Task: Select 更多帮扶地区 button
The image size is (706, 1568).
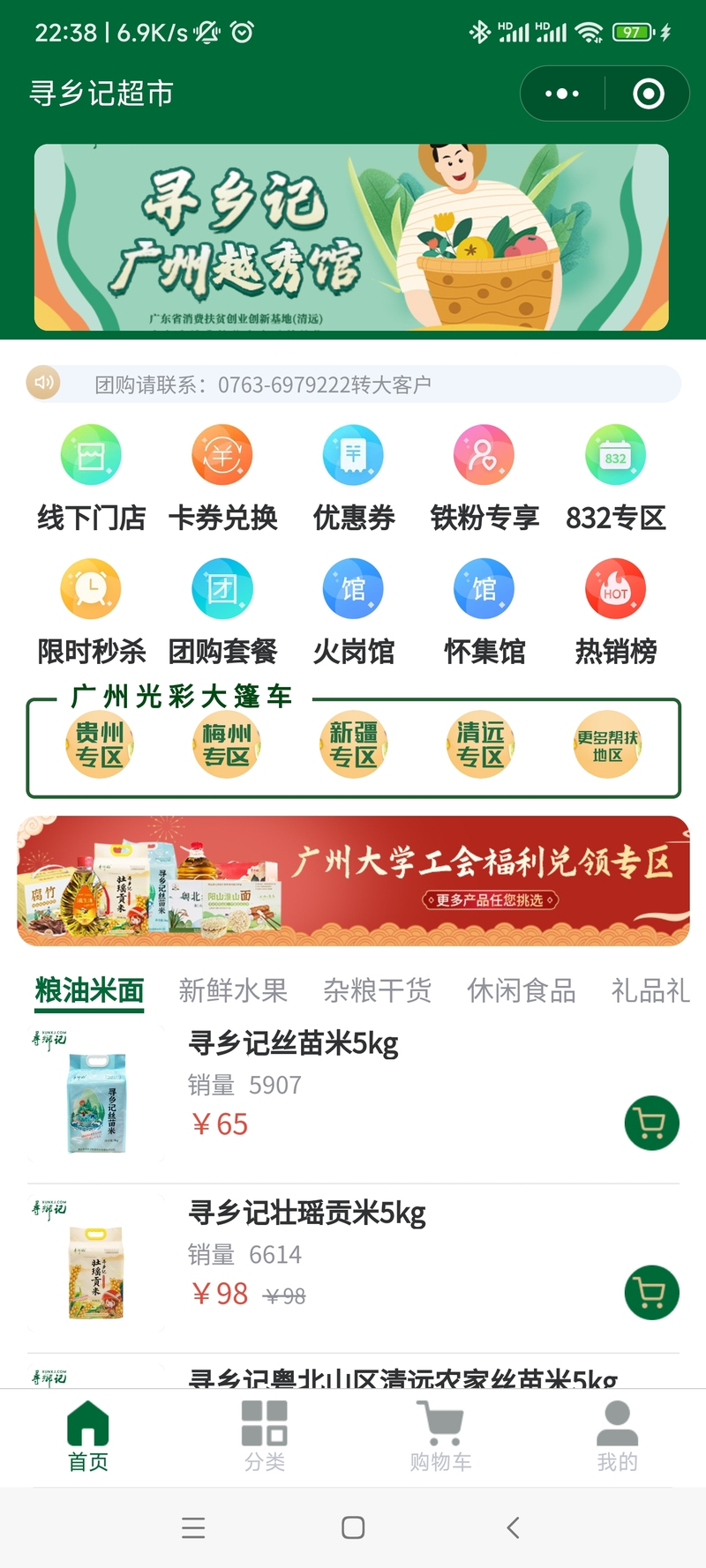Action: [607, 745]
